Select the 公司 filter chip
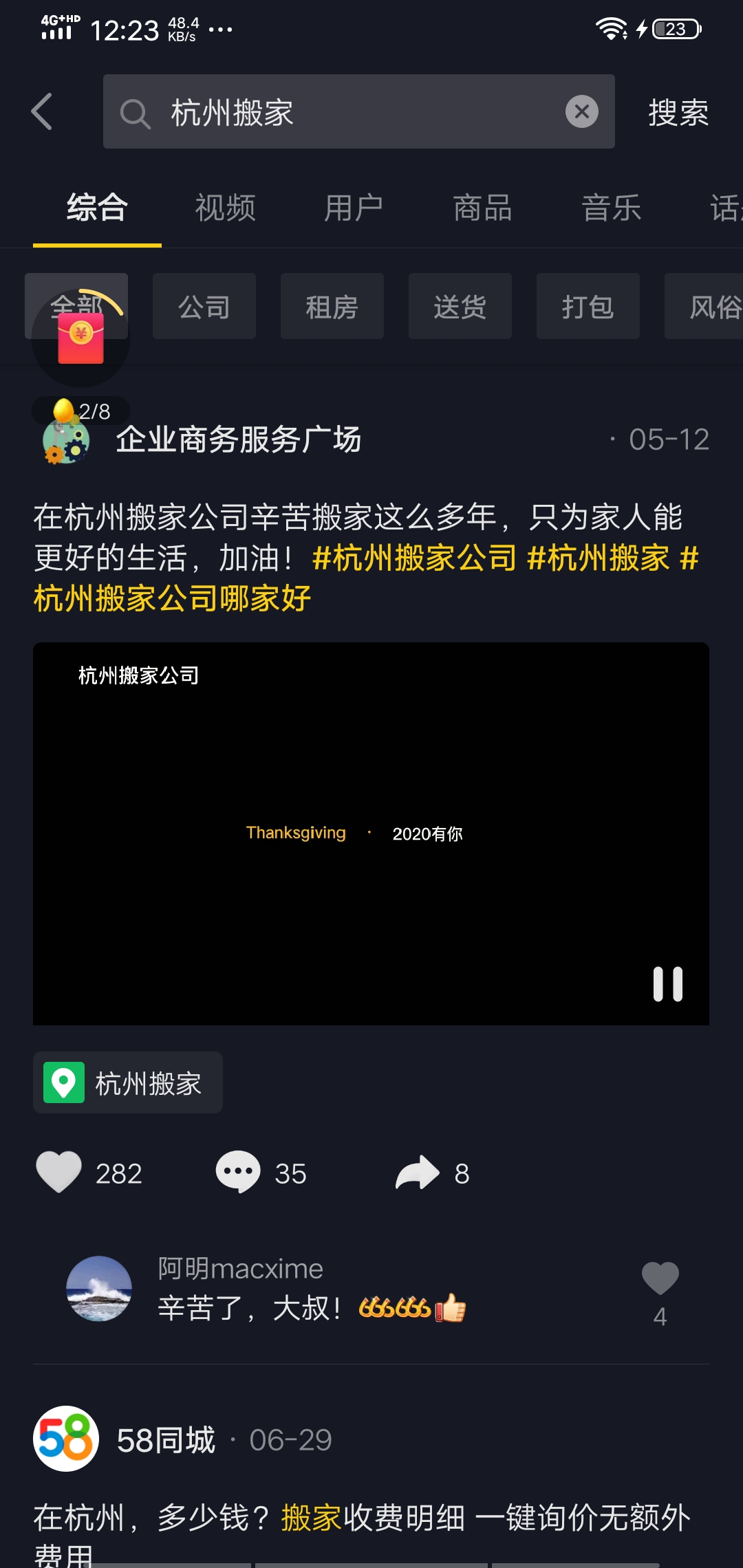Viewport: 743px width, 1568px height. [x=204, y=306]
